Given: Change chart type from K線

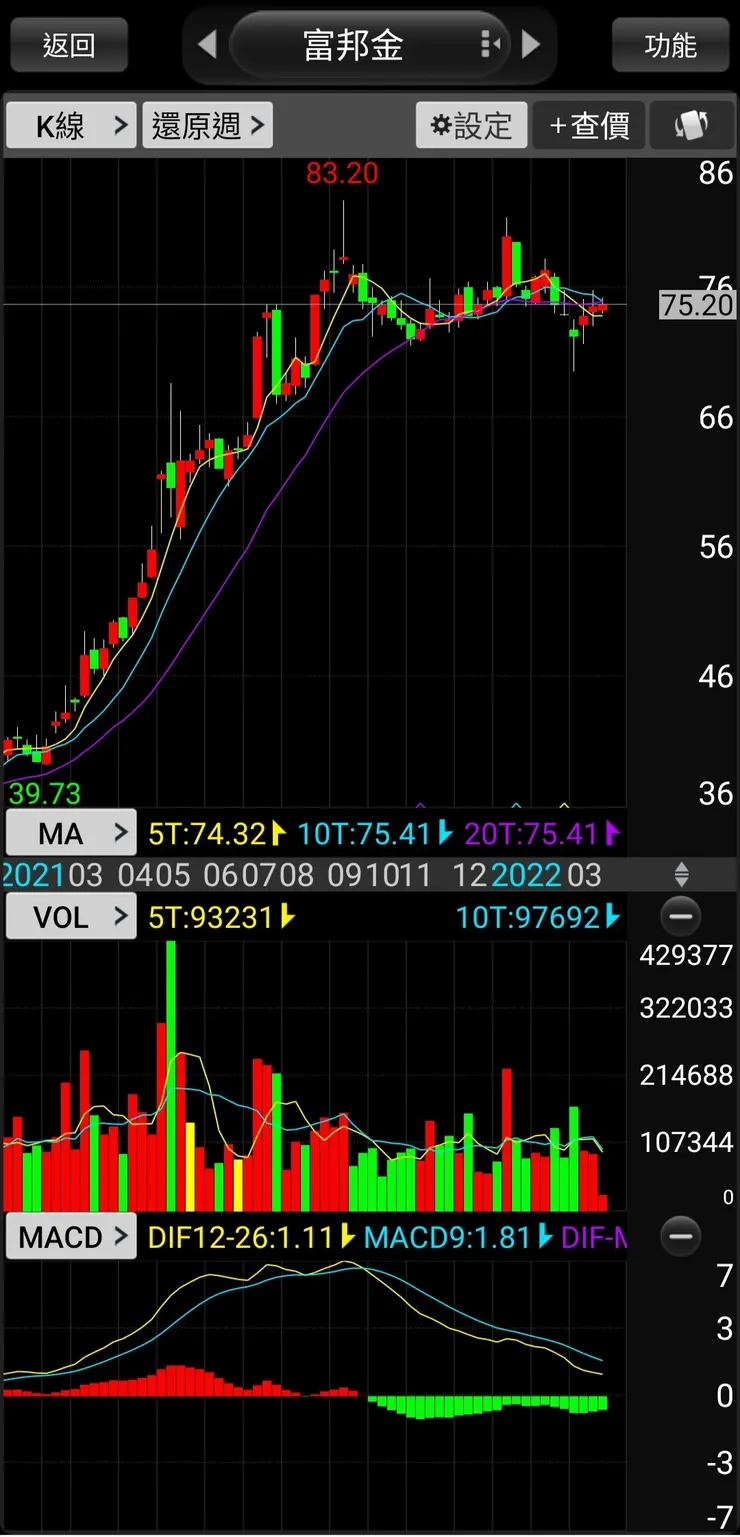Looking at the screenshot, I should pyautogui.click(x=71, y=126).
